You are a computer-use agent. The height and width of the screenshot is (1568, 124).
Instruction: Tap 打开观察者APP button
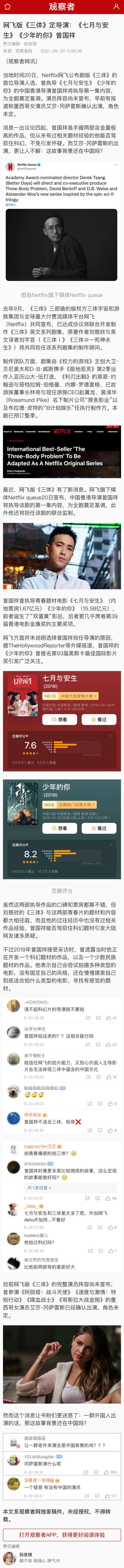62,1530
